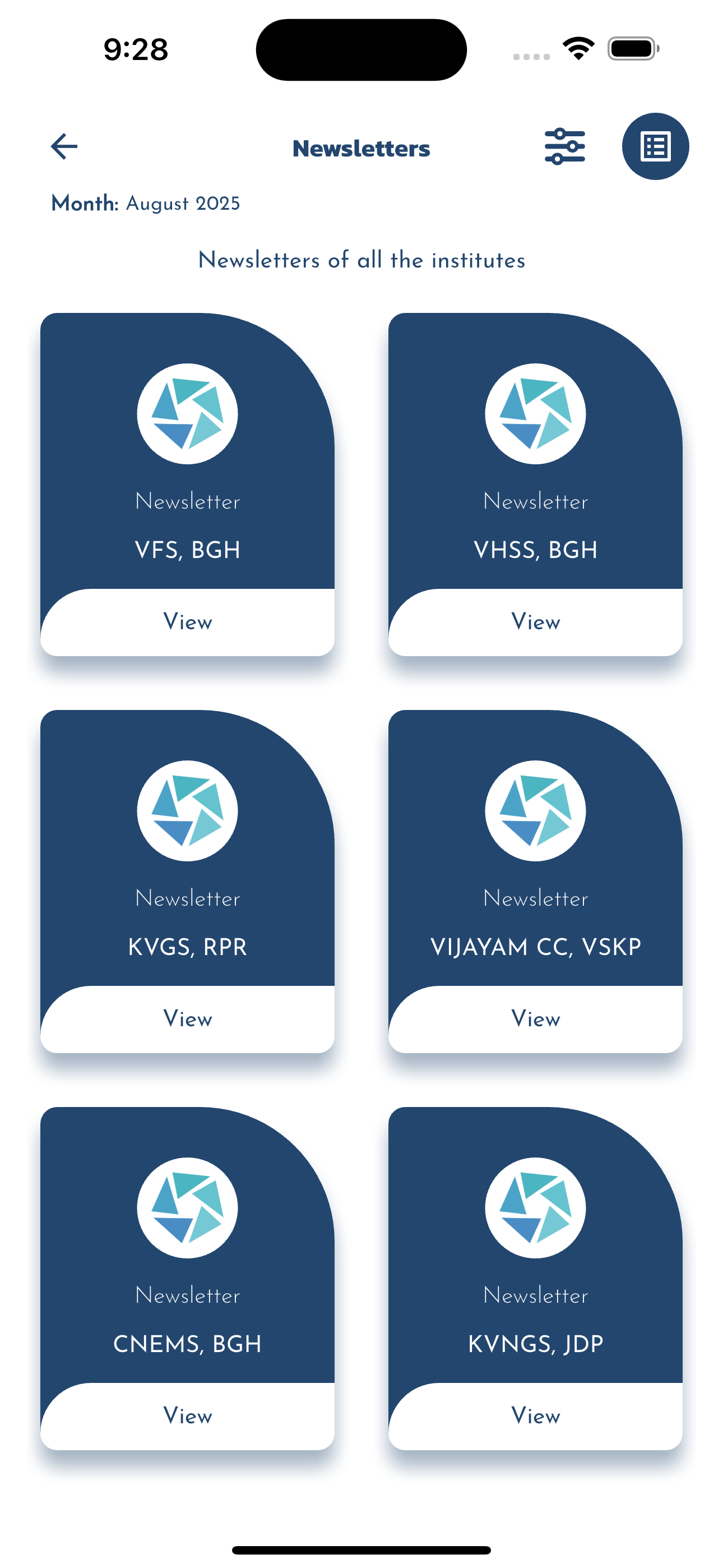The image size is (723, 1568).
Task: View the KVNGS, JDP newsletter
Action: pos(535,1416)
